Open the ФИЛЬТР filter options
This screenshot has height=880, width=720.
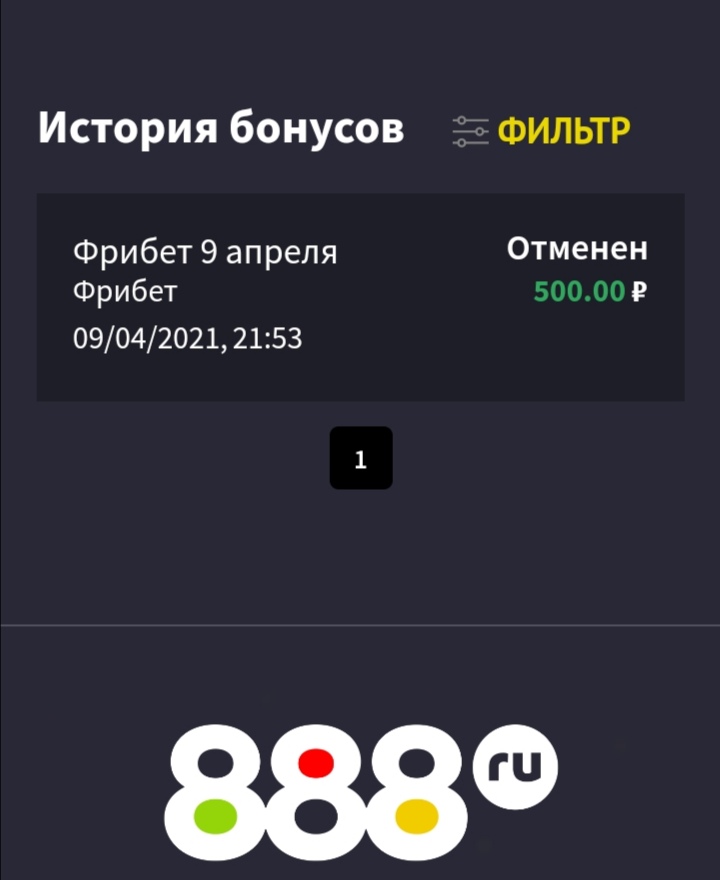[542, 131]
